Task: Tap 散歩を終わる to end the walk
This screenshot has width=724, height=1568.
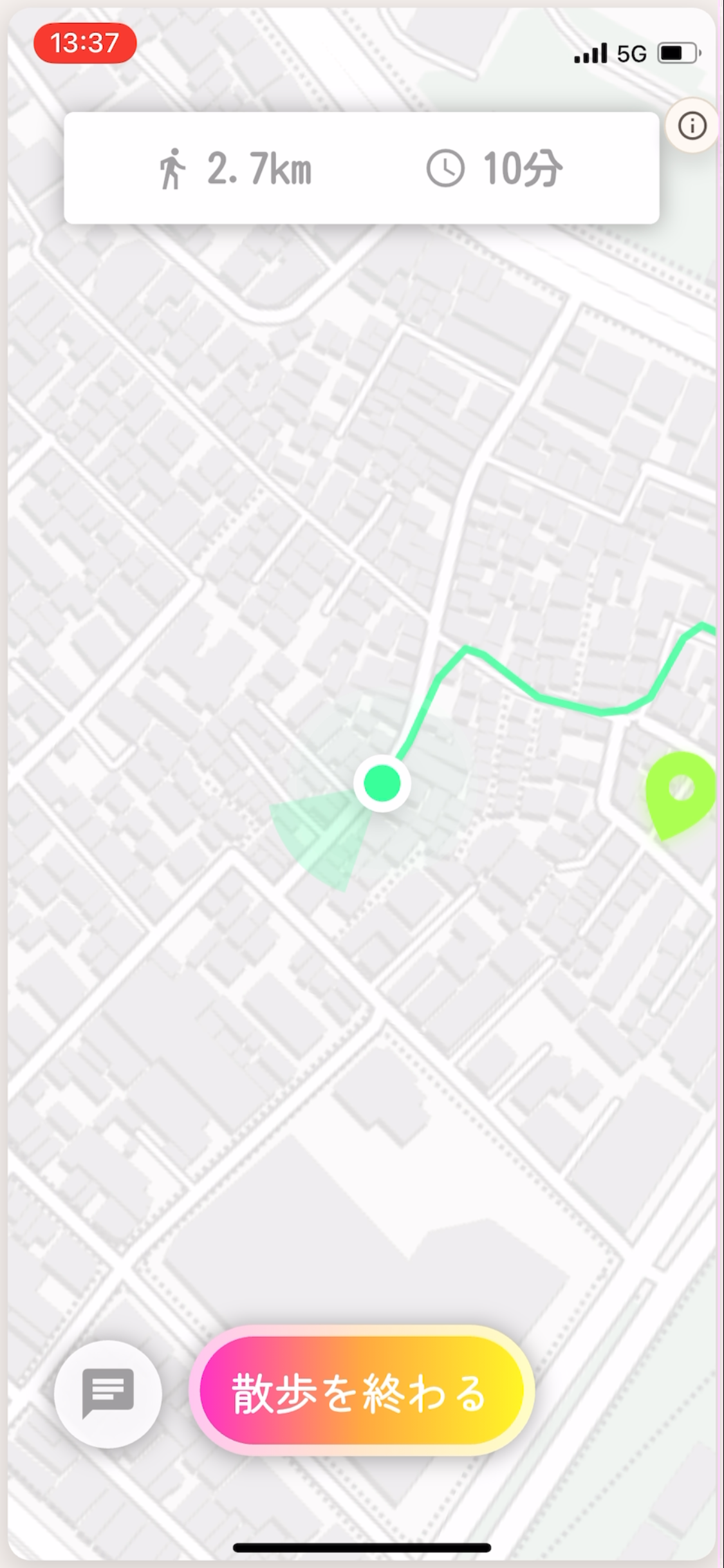Action: [x=361, y=1394]
